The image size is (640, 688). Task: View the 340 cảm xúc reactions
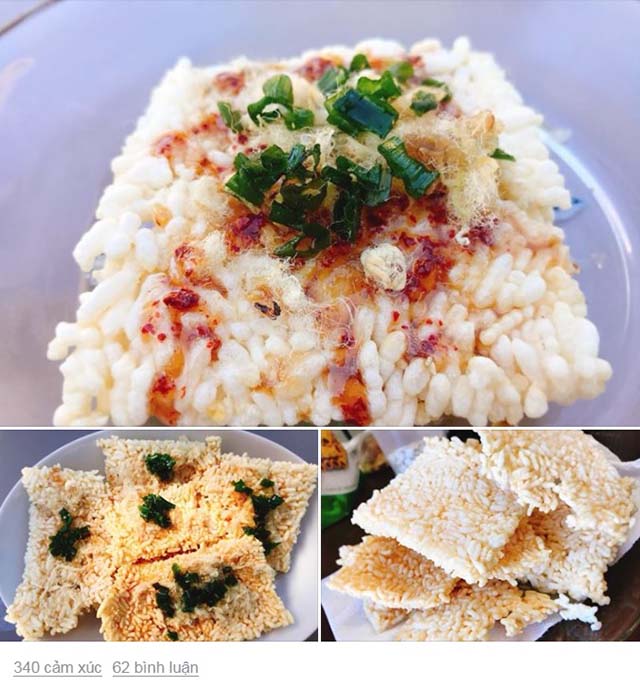coord(58,667)
